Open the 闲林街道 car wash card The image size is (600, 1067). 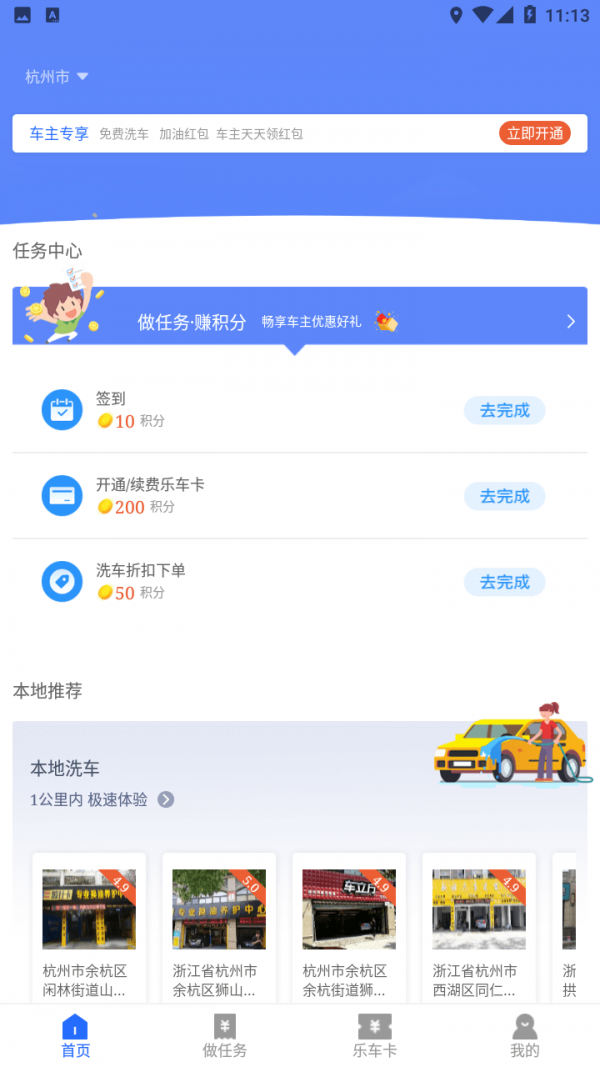click(89, 925)
